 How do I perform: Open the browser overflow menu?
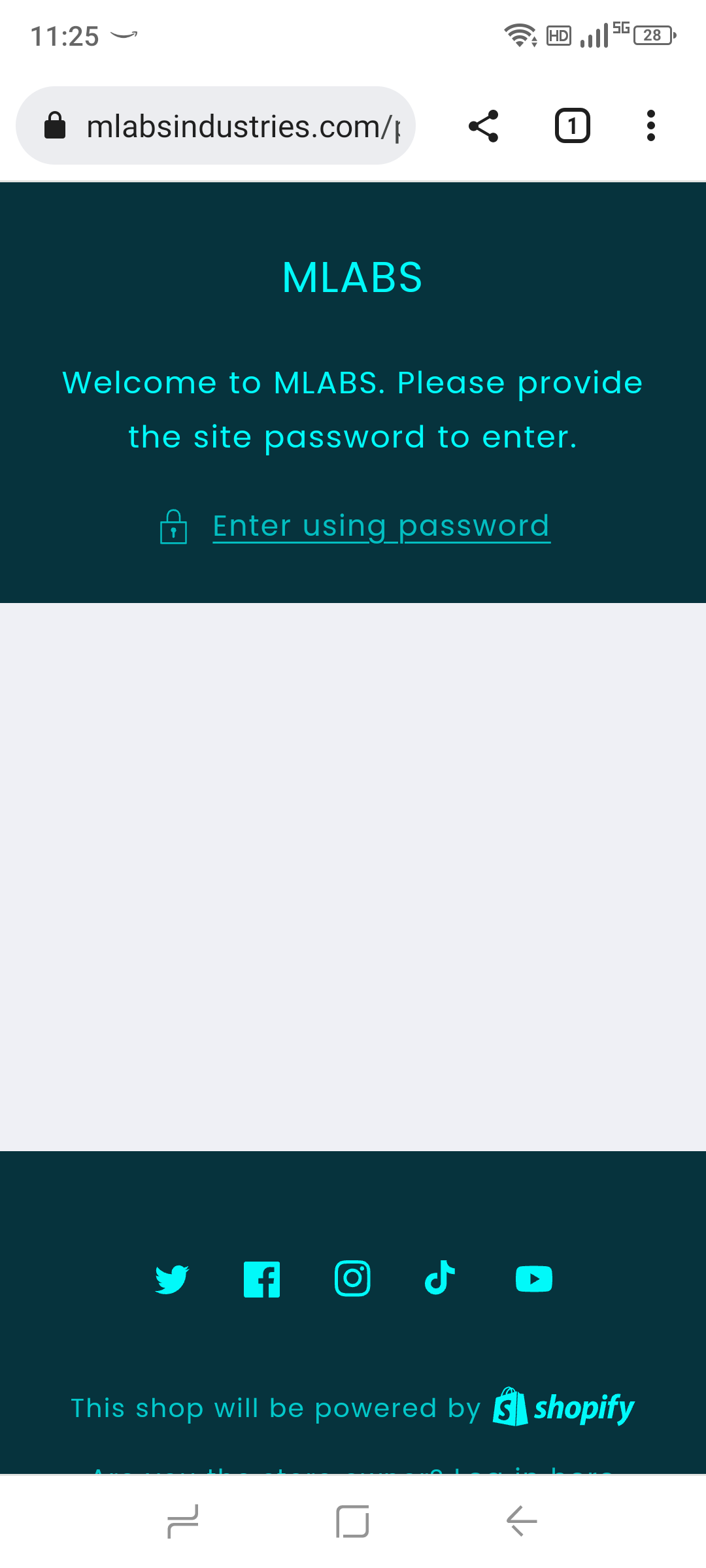point(650,126)
